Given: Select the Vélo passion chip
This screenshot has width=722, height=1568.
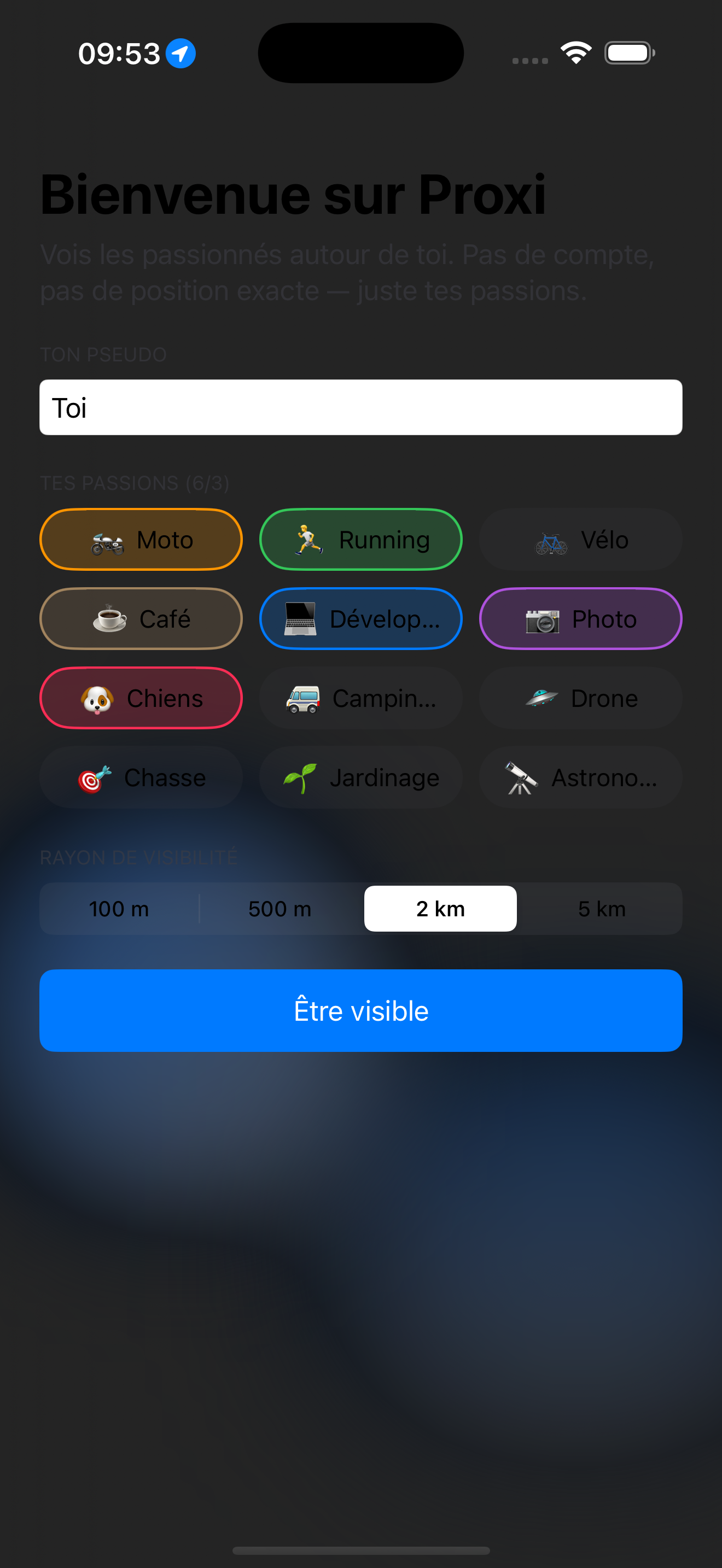Looking at the screenshot, I should click(x=581, y=539).
